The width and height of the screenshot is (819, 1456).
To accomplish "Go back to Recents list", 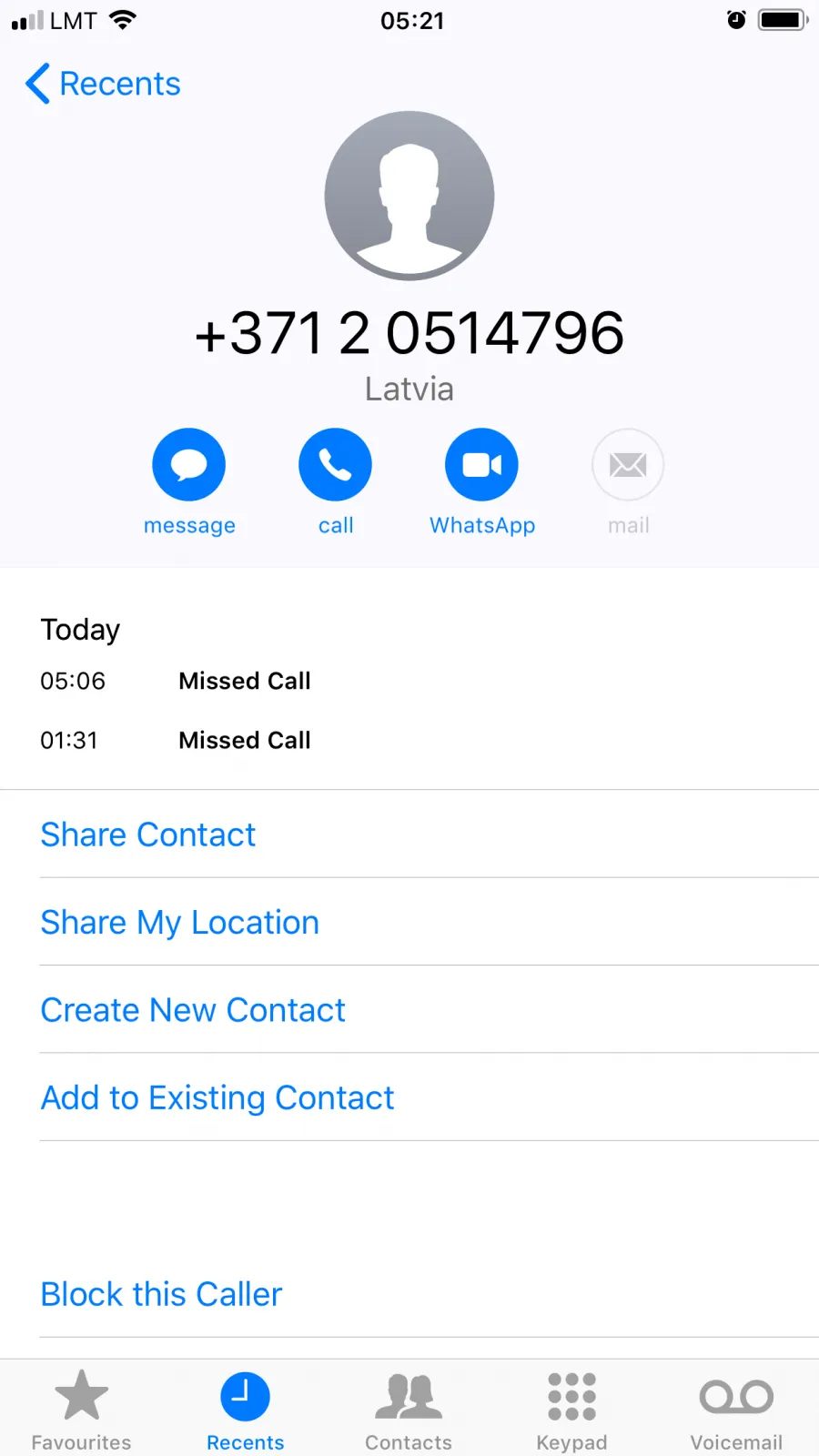I will [102, 84].
